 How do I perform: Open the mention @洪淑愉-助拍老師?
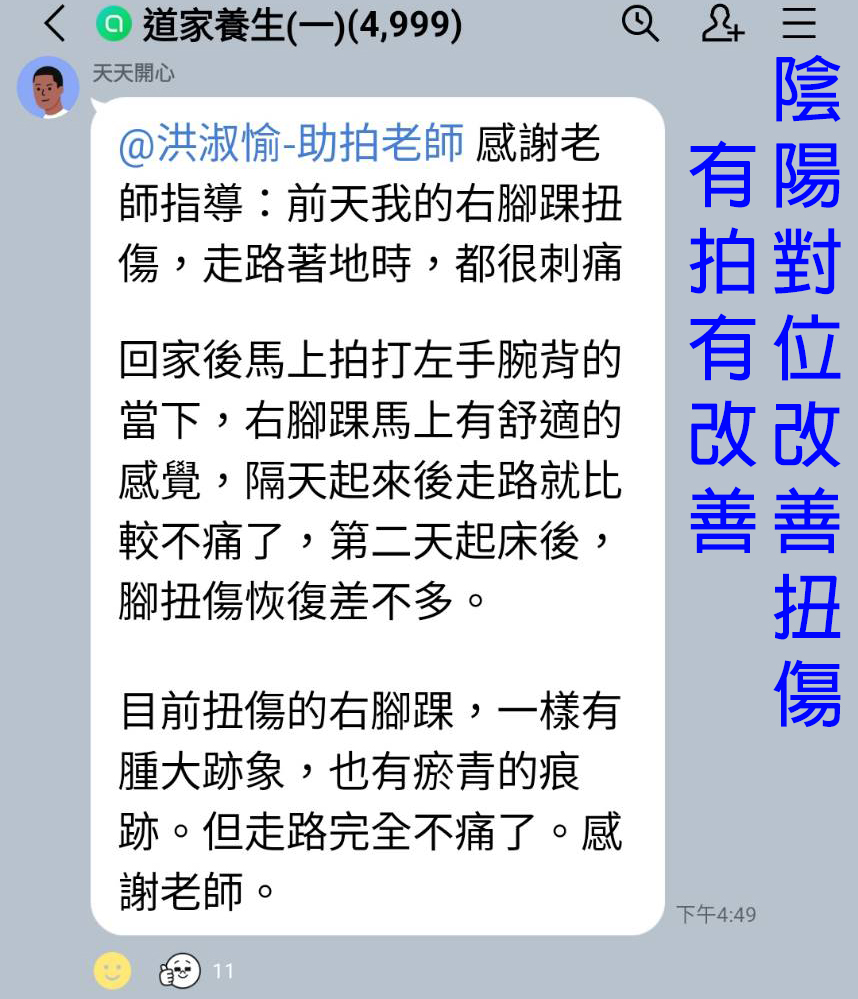(x=291, y=146)
